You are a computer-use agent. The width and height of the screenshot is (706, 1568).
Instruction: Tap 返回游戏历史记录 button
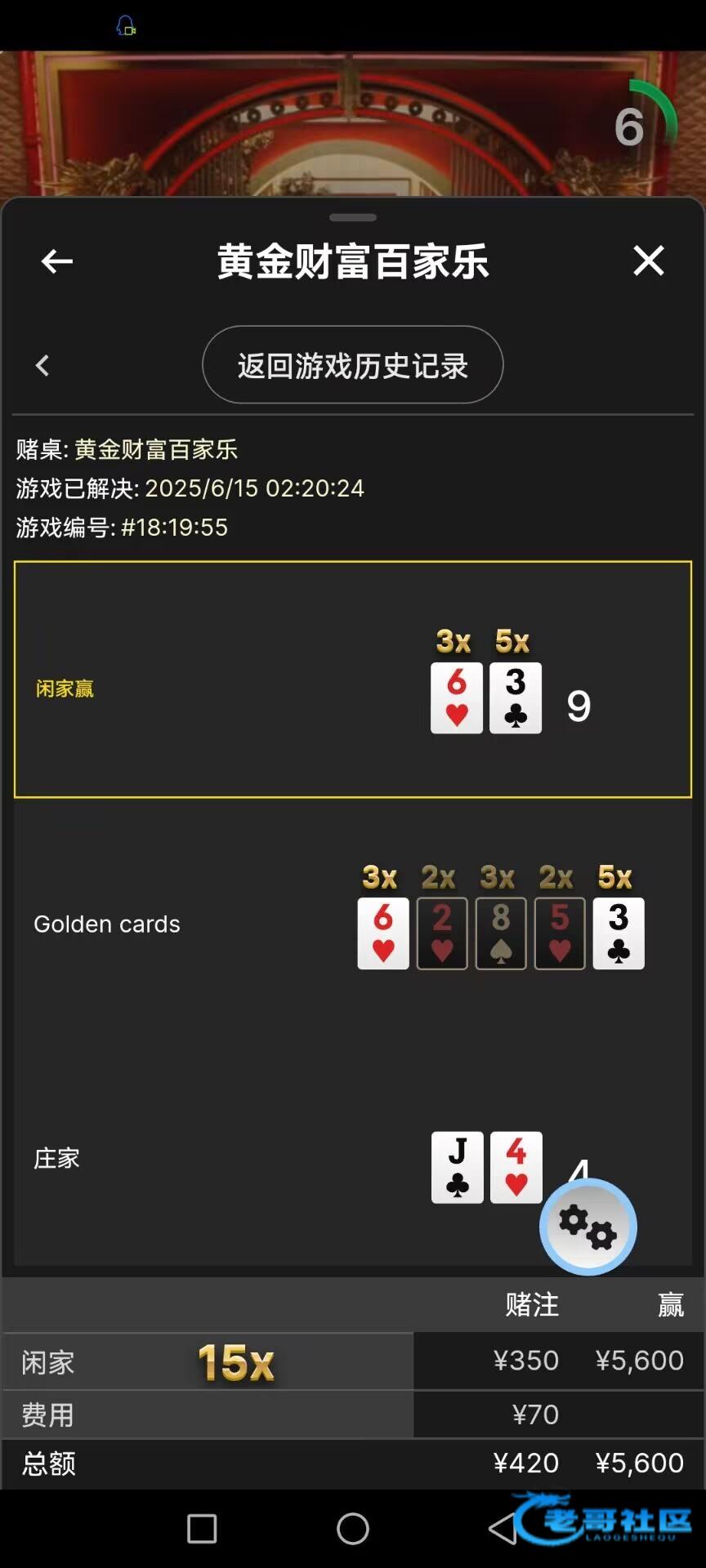tap(352, 365)
